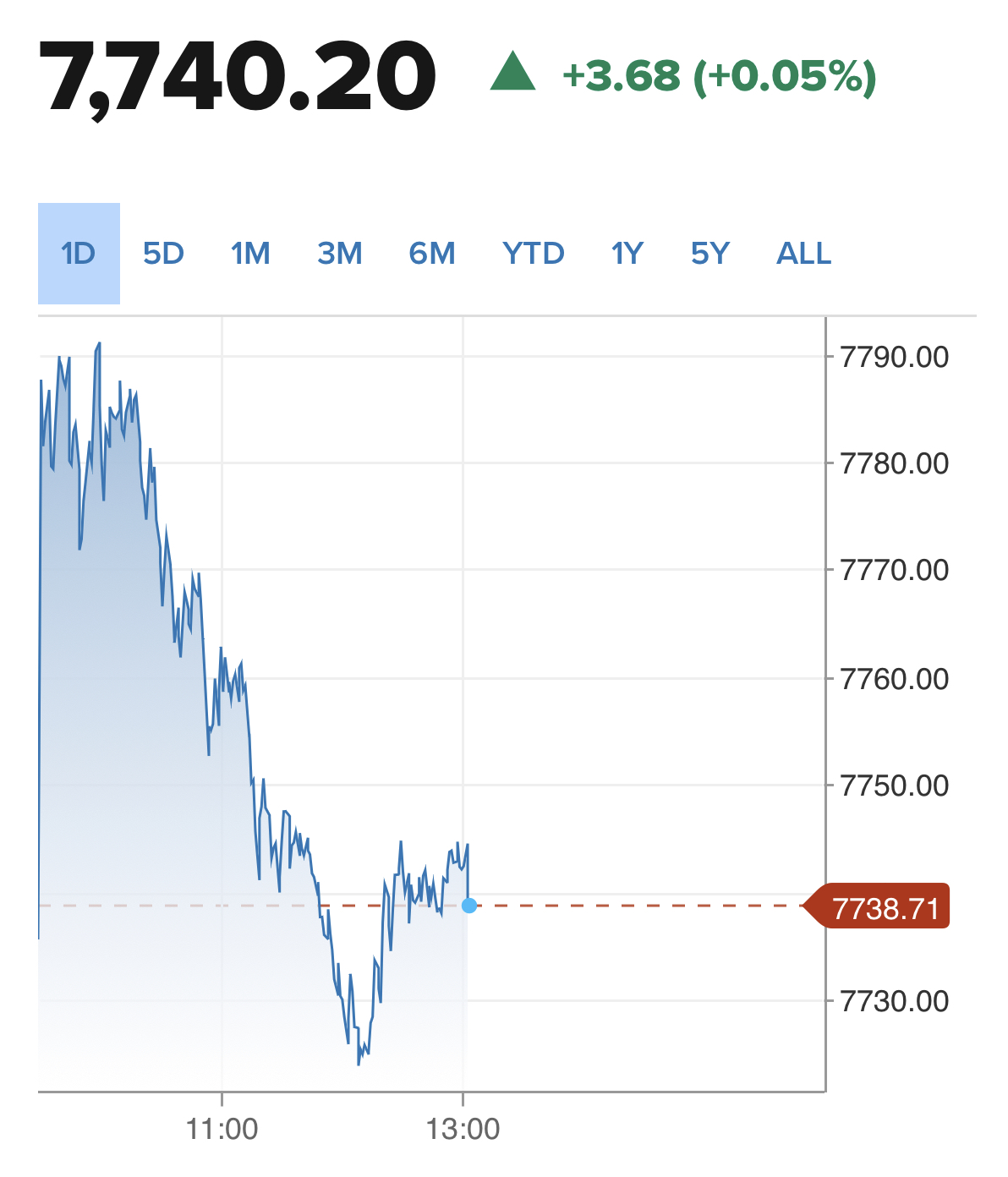Image resolution: width=1008 pixels, height=1177 pixels.
Task: View the 6M chart range
Action: pos(432,254)
